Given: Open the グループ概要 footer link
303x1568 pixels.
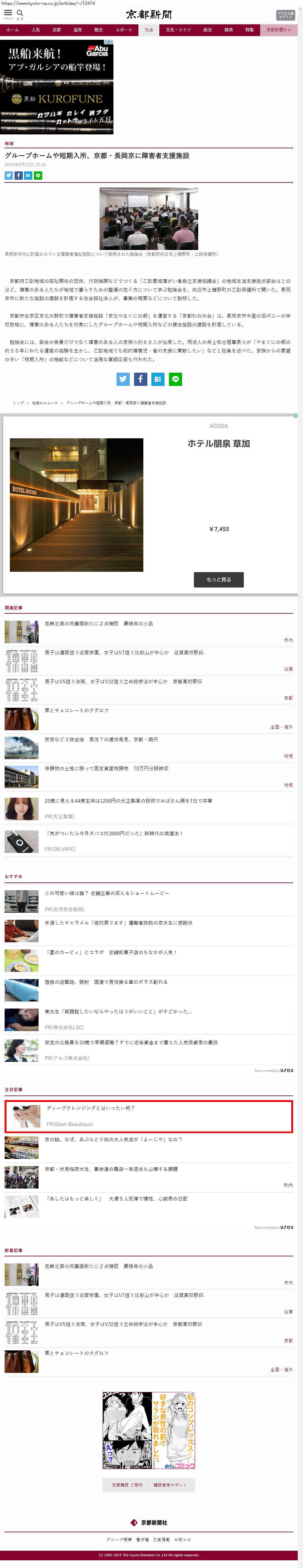Looking at the screenshot, I should coord(119,1539).
